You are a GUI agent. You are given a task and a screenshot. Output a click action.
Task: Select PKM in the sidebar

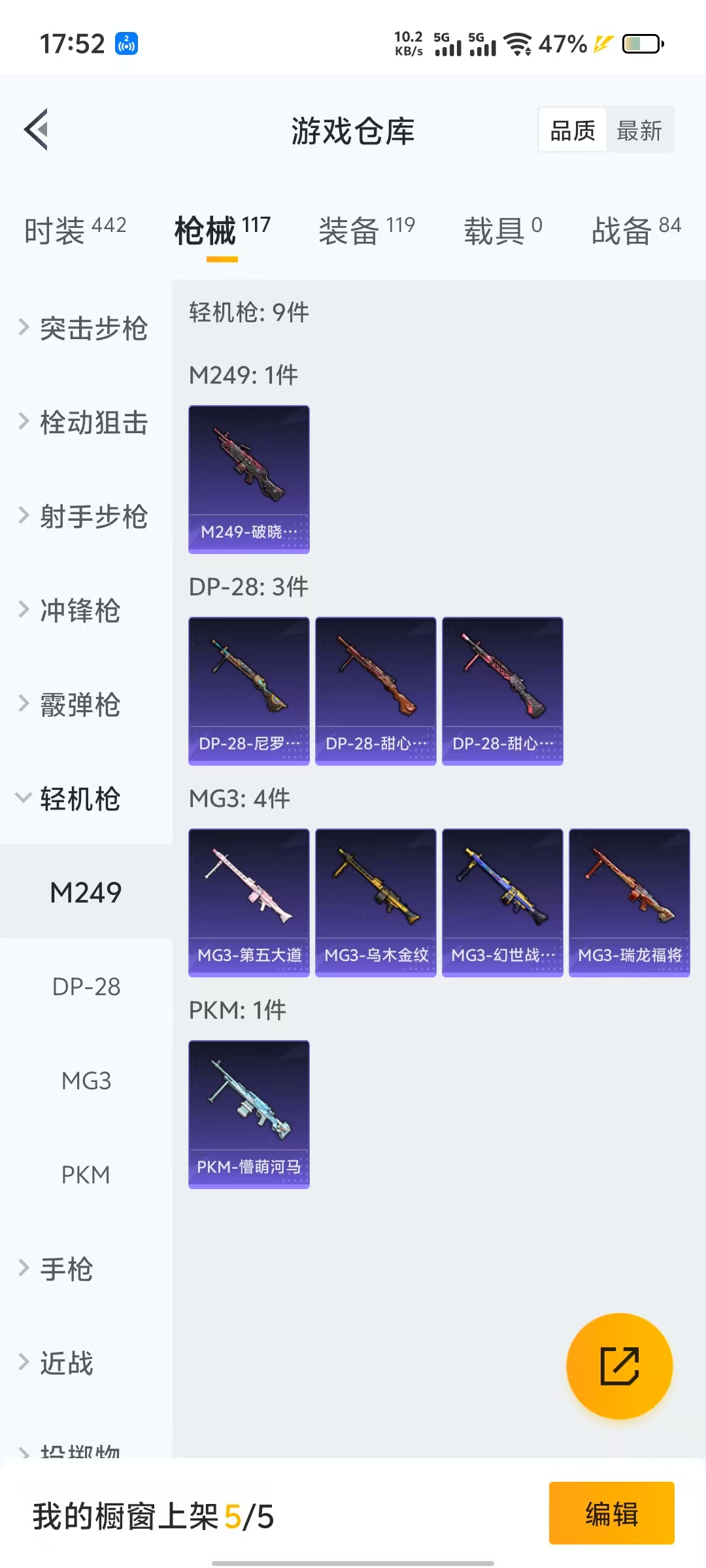pyautogui.click(x=86, y=1175)
